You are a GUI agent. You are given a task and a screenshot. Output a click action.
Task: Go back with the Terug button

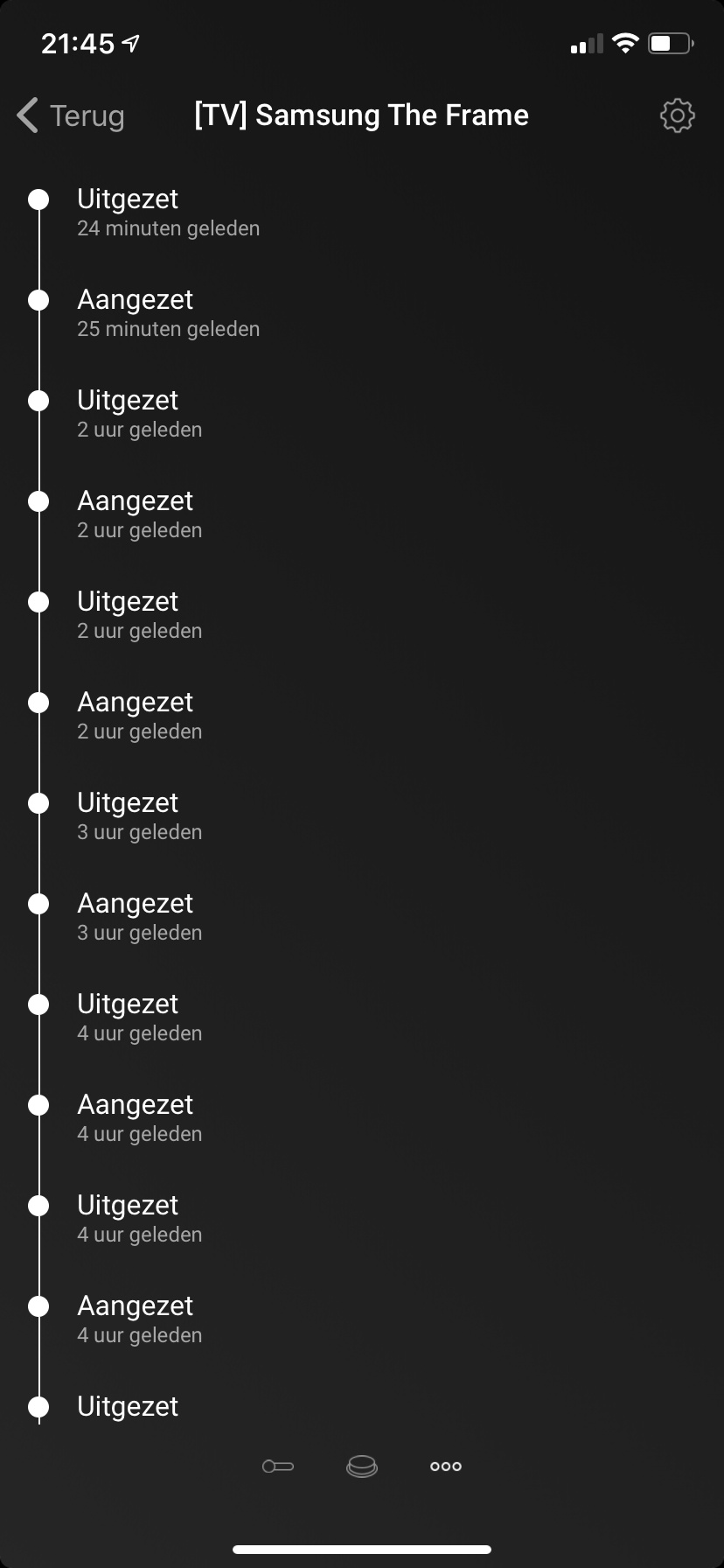(x=71, y=115)
